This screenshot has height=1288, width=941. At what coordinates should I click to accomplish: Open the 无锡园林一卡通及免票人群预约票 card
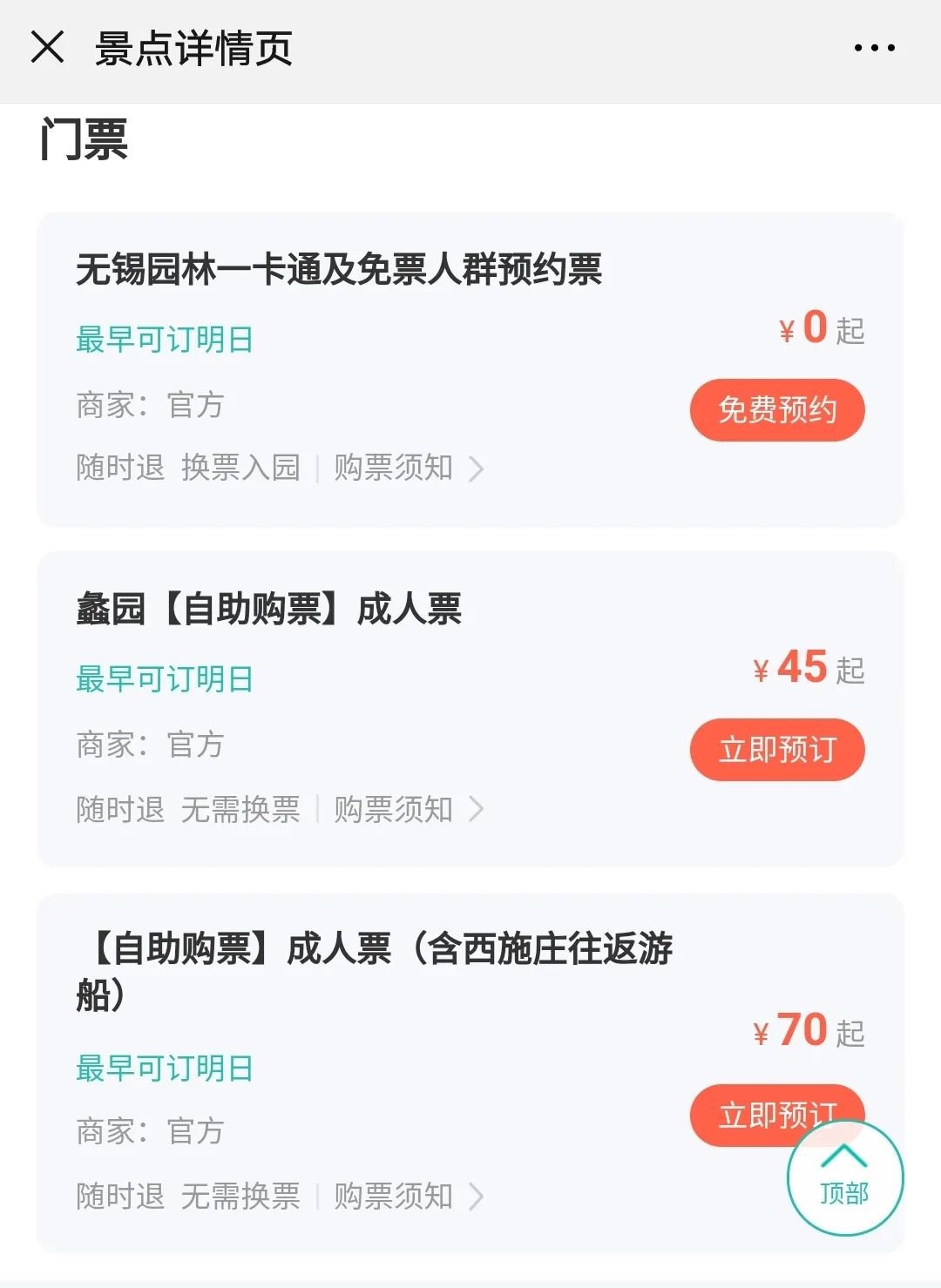point(339,270)
